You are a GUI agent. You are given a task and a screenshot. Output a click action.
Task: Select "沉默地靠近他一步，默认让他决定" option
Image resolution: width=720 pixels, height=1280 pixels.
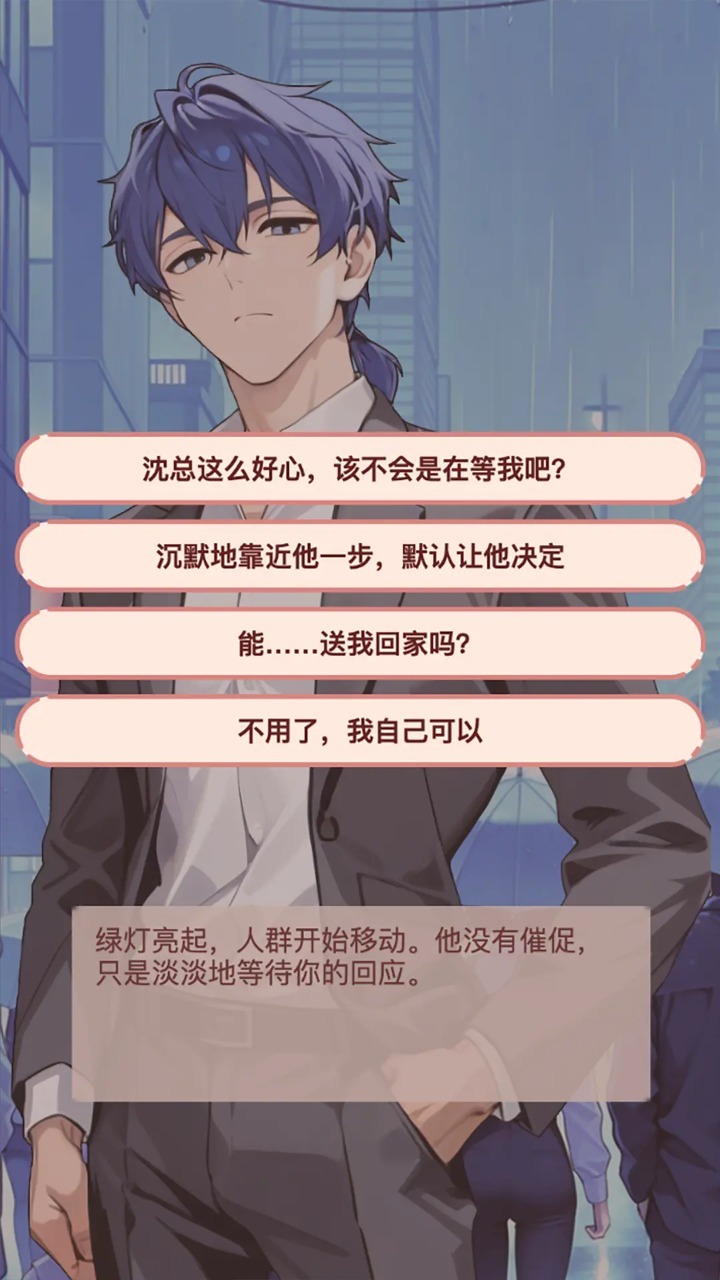tap(360, 556)
